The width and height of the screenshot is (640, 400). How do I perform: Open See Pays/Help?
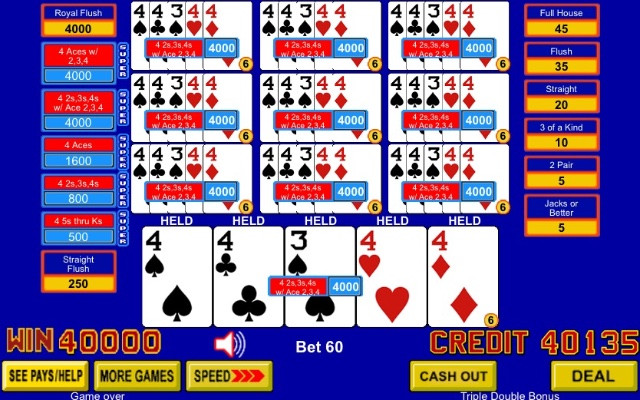click(x=45, y=376)
